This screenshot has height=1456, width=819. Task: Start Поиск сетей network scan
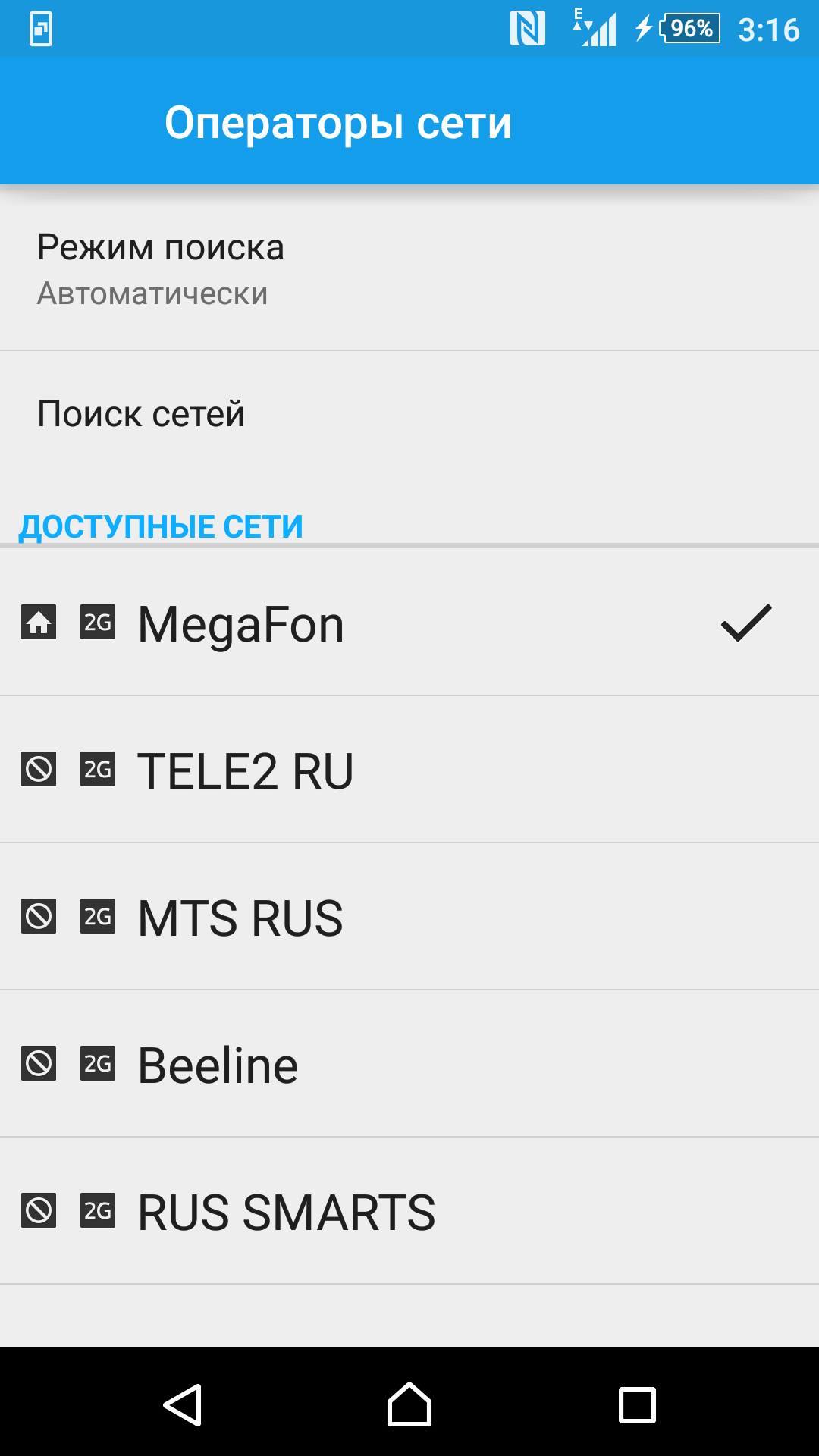pos(409,414)
